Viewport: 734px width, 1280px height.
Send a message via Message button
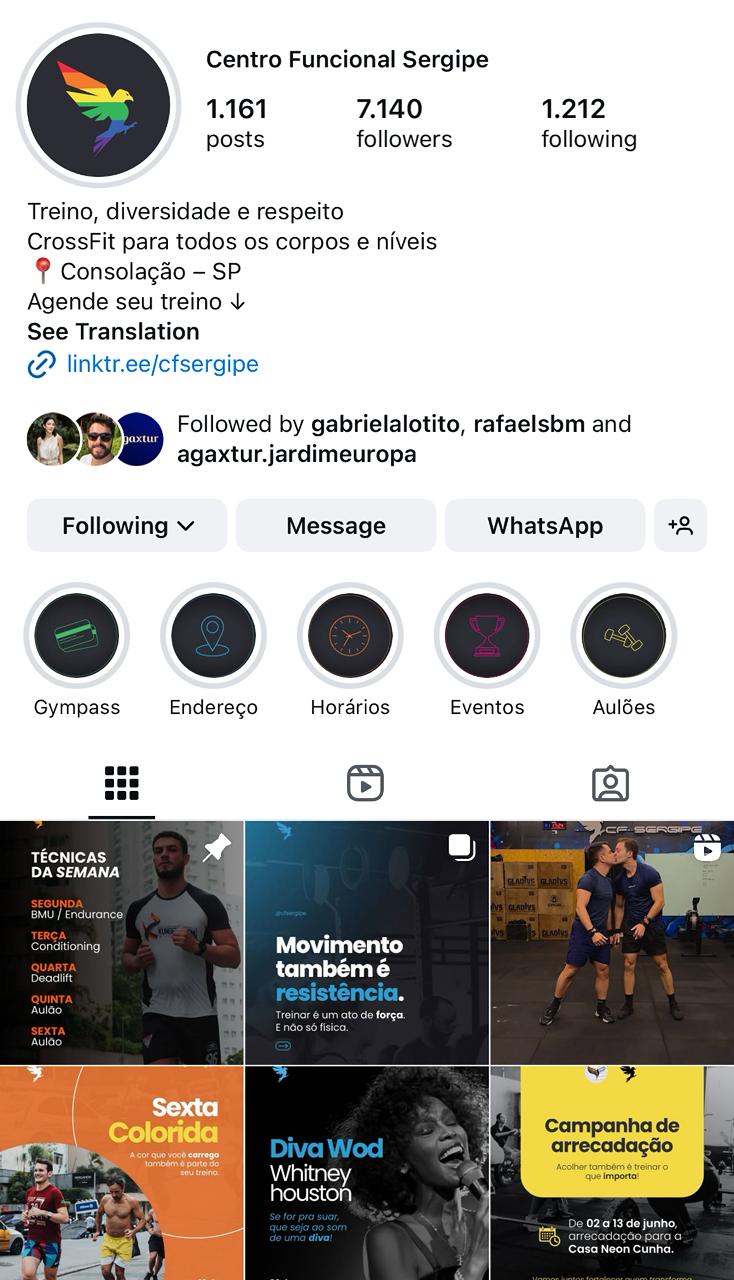click(x=336, y=526)
